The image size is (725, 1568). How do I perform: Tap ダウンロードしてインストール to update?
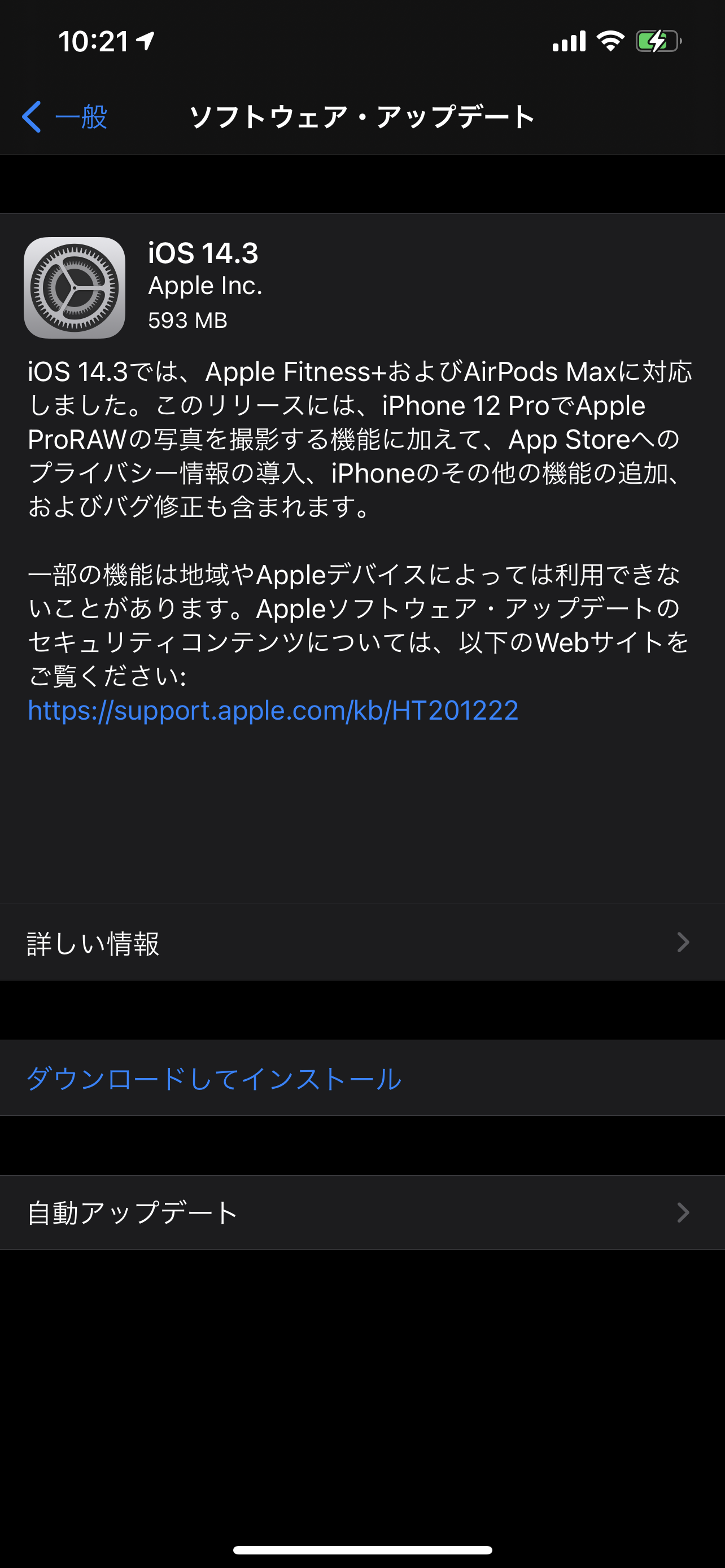pos(214,1078)
